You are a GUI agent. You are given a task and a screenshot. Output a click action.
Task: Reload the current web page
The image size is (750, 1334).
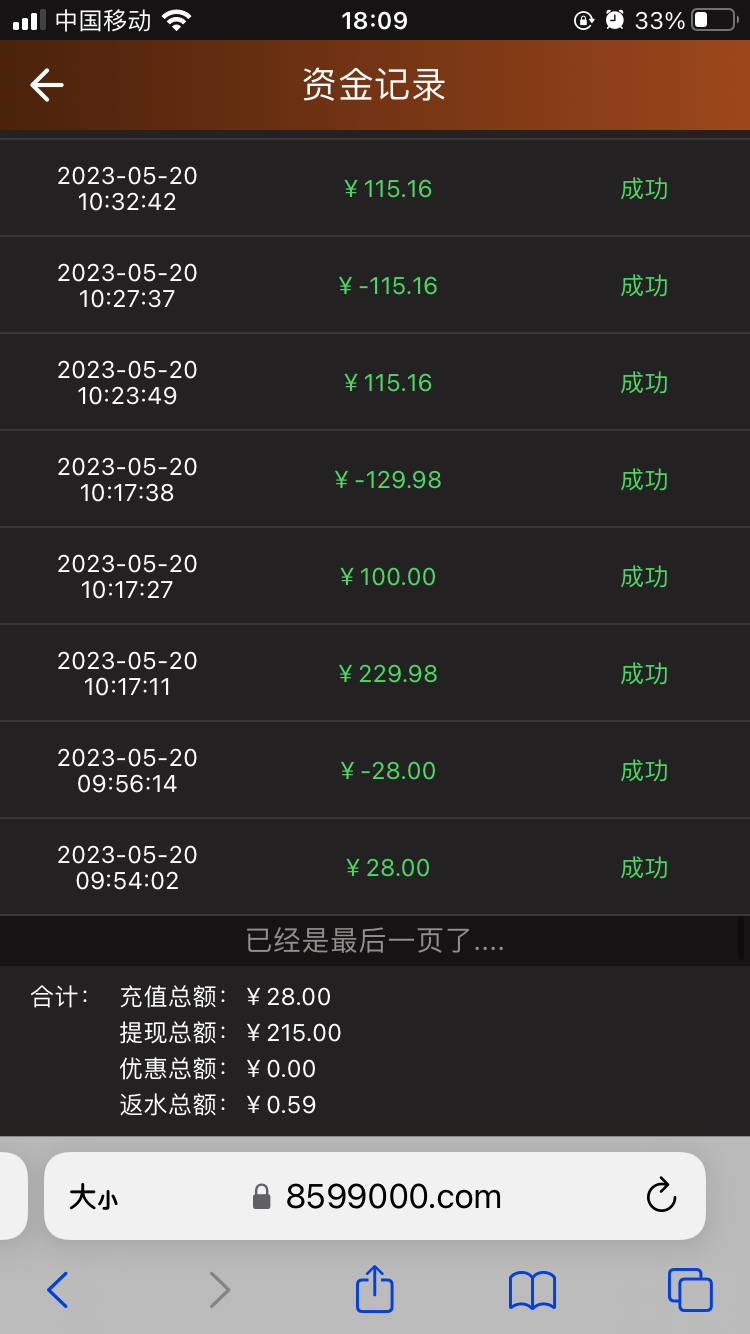661,1196
